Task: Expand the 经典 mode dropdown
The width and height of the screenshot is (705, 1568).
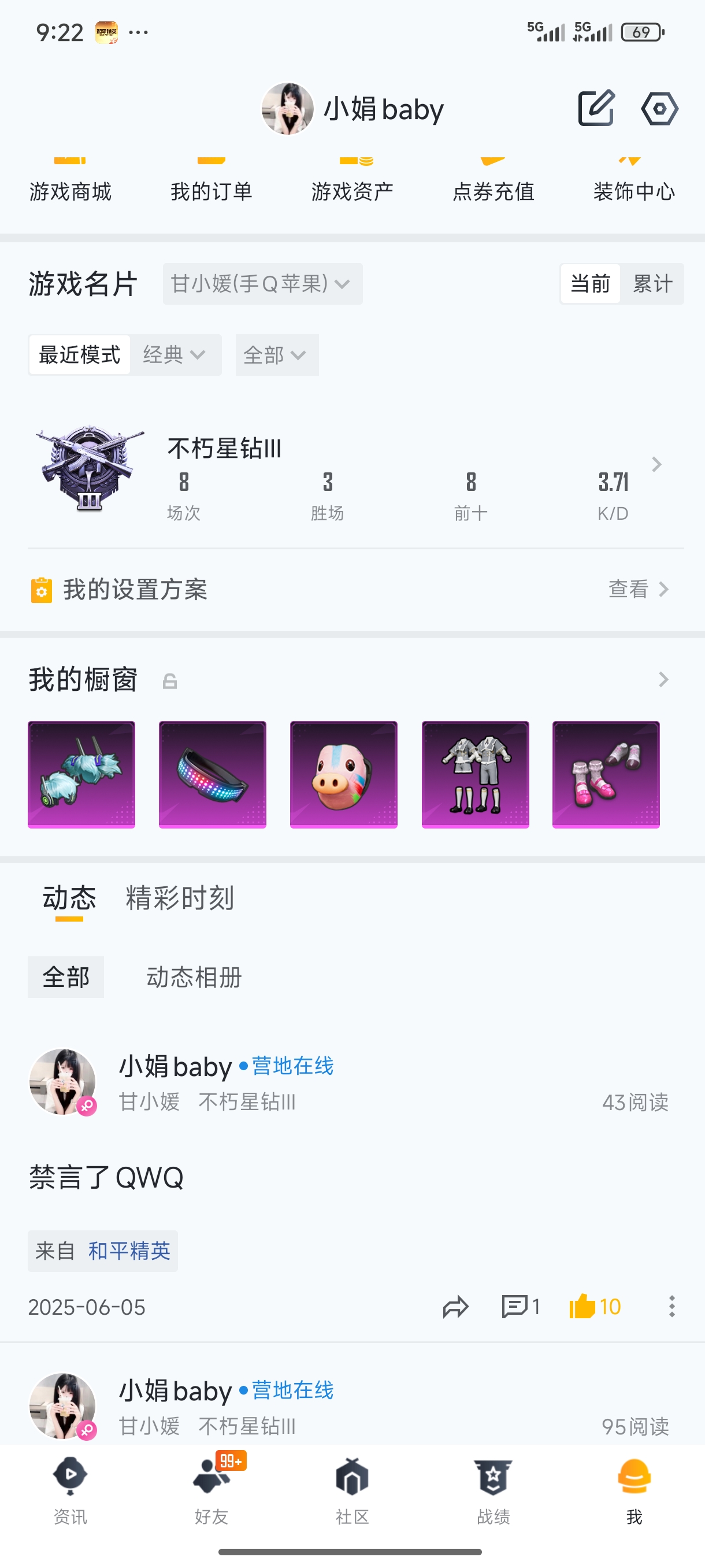Action: click(175, 355)
